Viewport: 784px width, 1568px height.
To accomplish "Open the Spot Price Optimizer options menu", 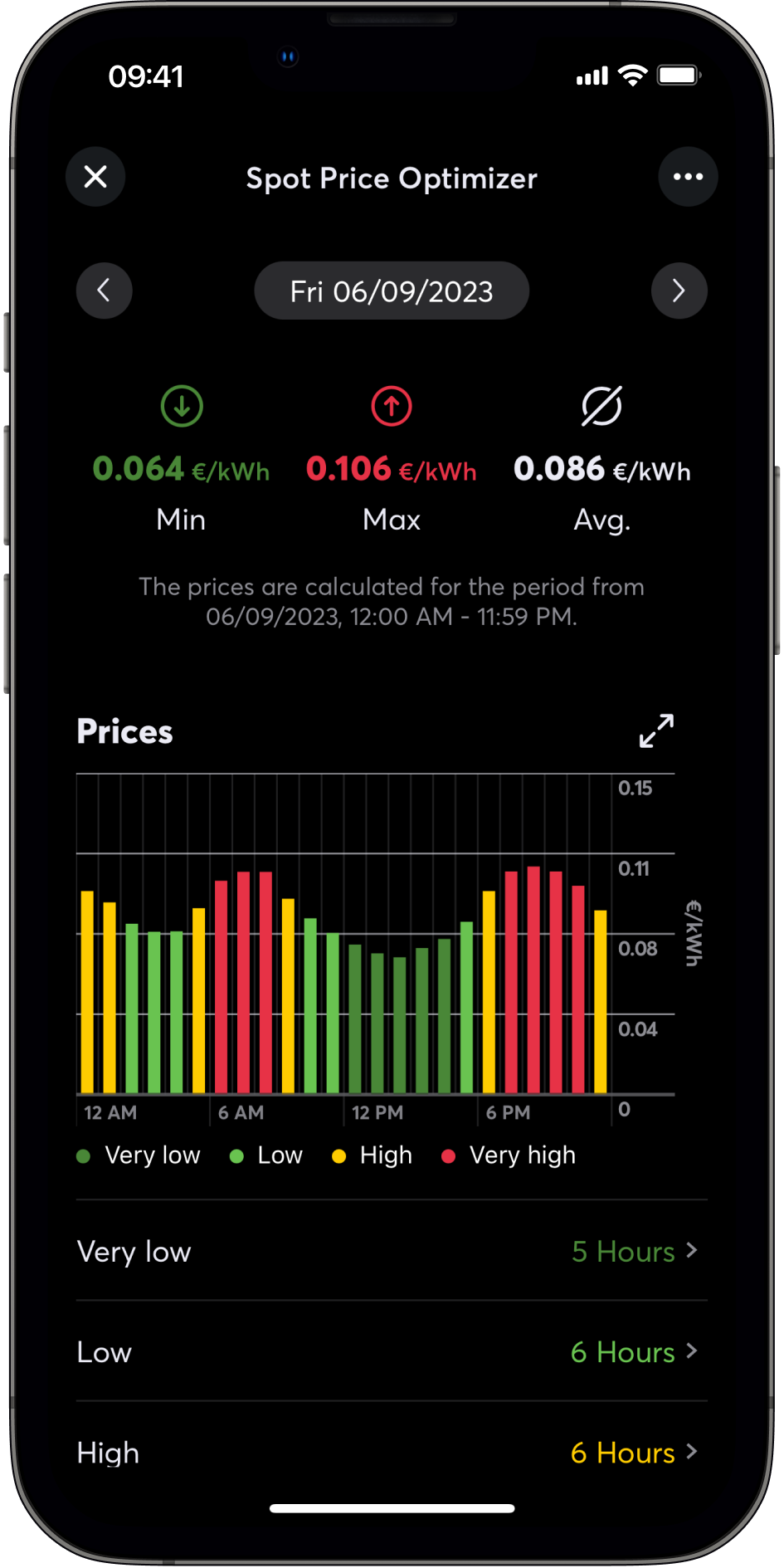I will 688,177.
